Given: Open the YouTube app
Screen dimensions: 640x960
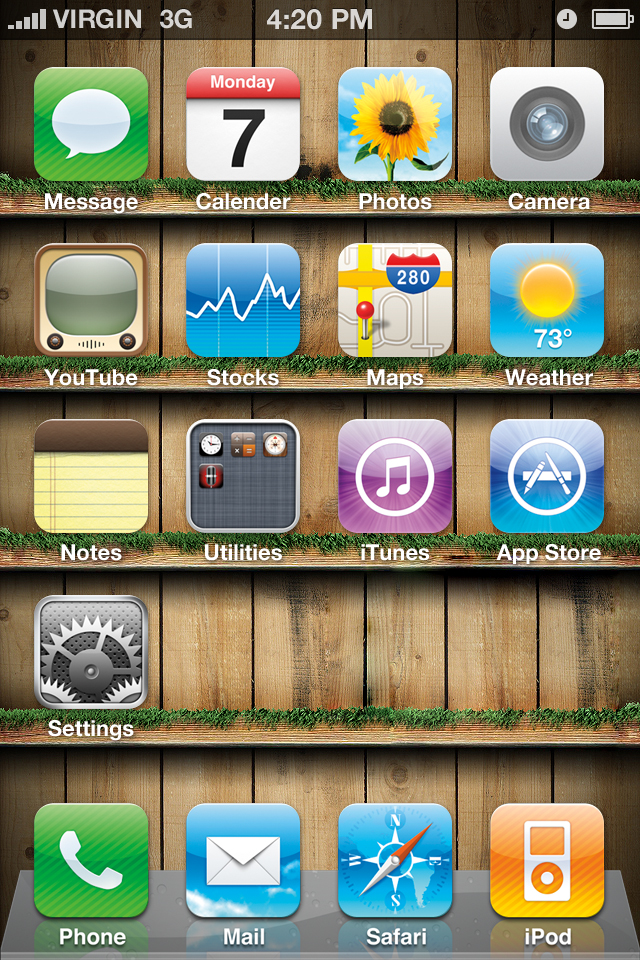Looking at the screenshot, I should pyautogui.click(x=91, y=300).
